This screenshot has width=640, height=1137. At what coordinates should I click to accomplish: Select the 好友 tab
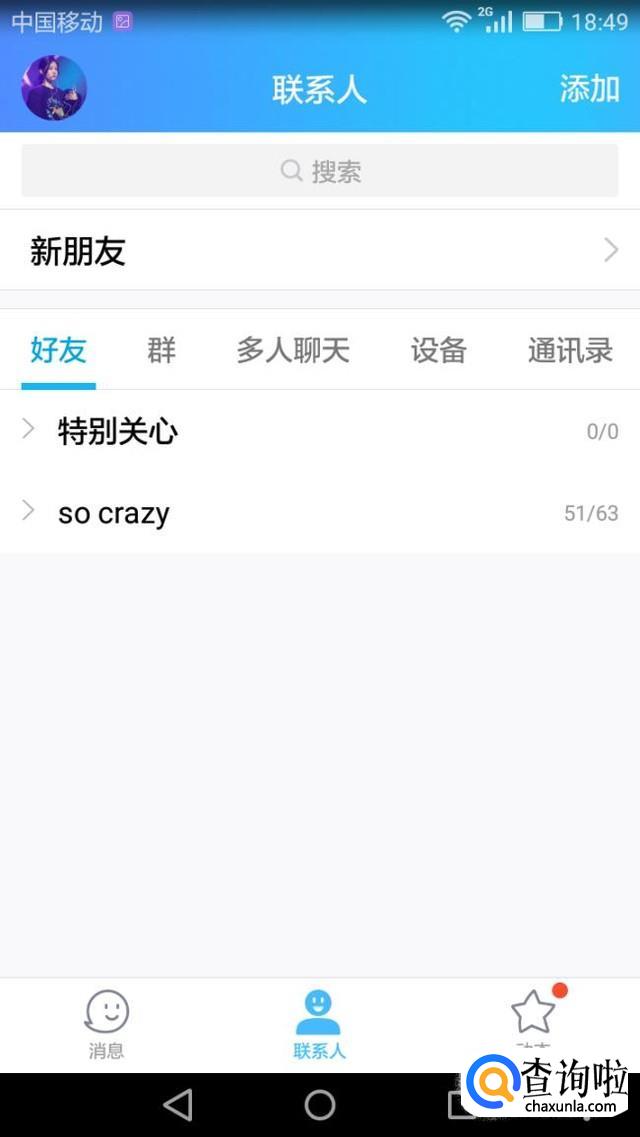pos(58,350)
